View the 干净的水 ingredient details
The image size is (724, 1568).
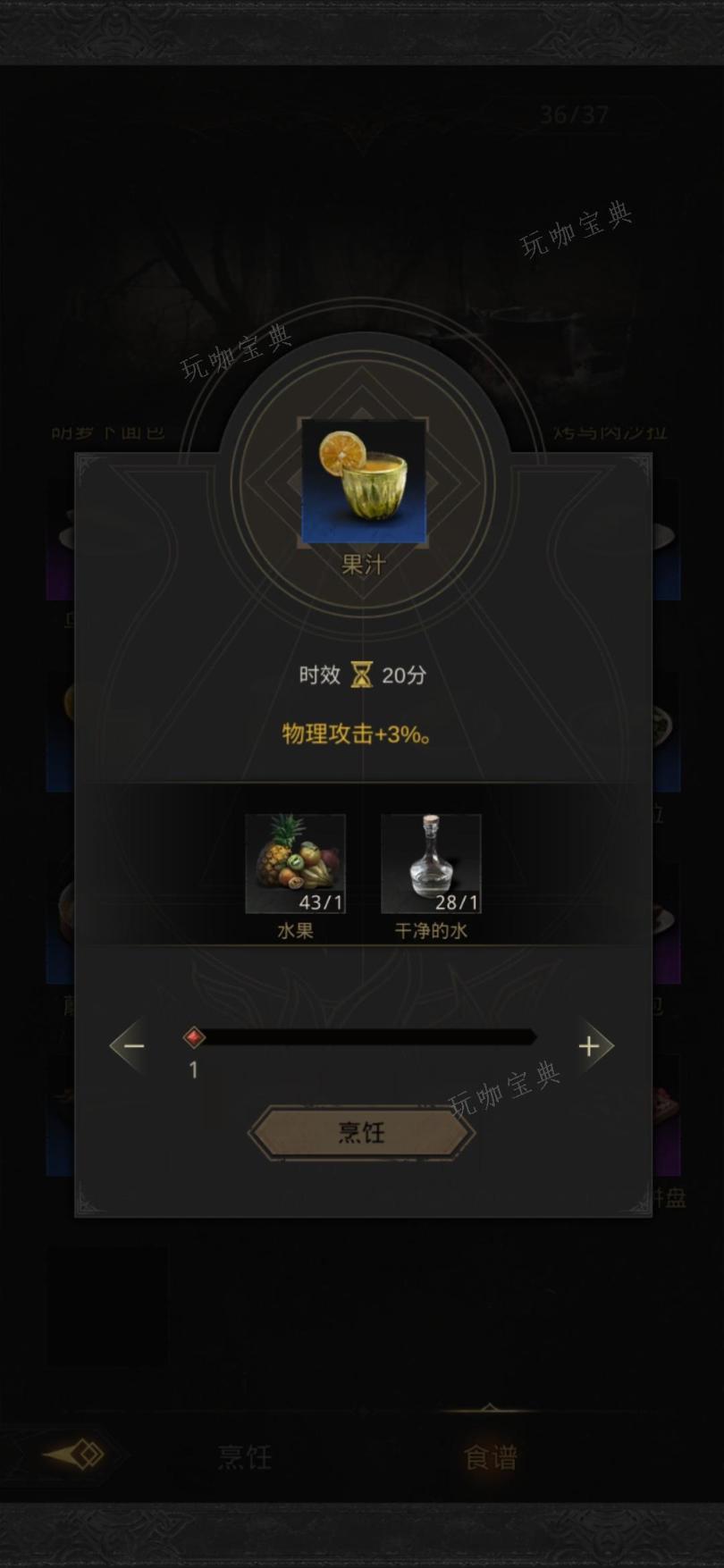[431, 863]
